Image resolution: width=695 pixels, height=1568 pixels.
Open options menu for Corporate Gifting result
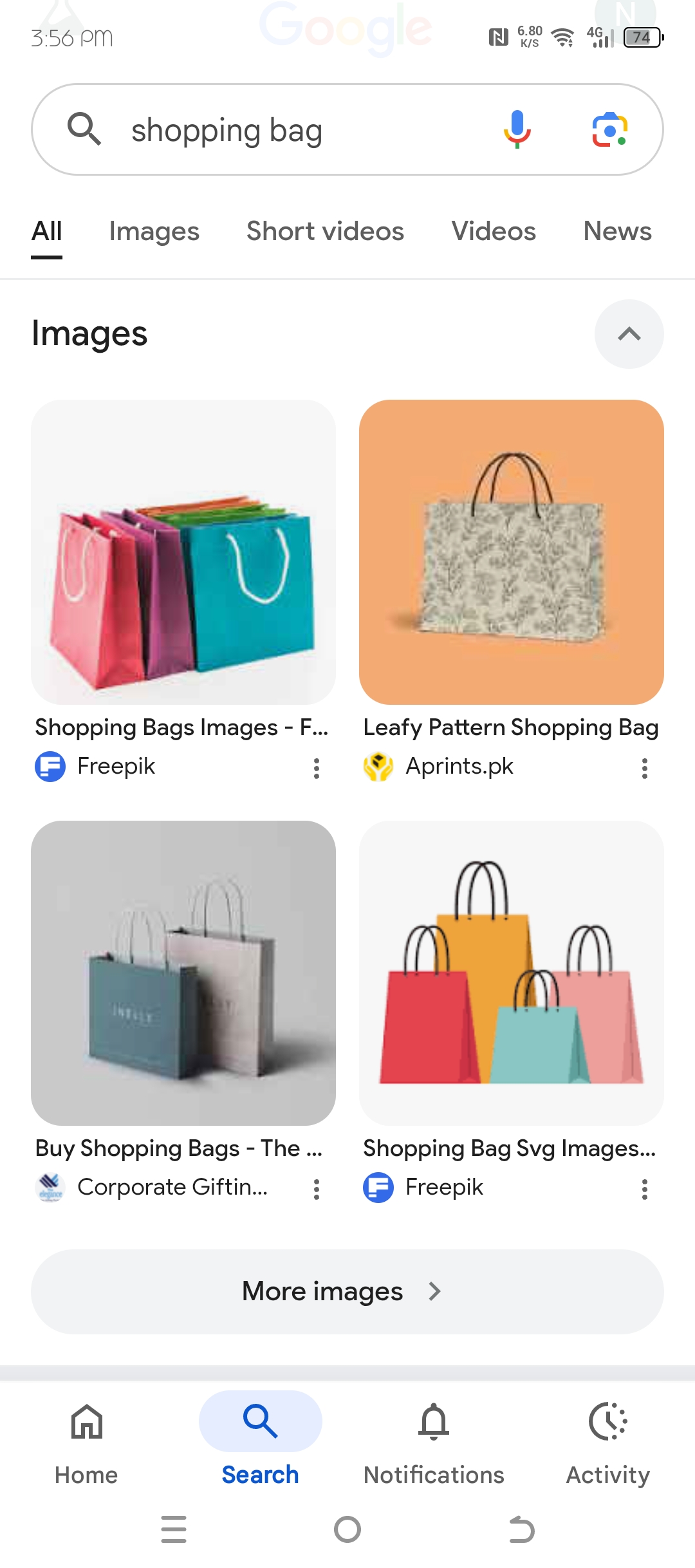pos(316,1189)
